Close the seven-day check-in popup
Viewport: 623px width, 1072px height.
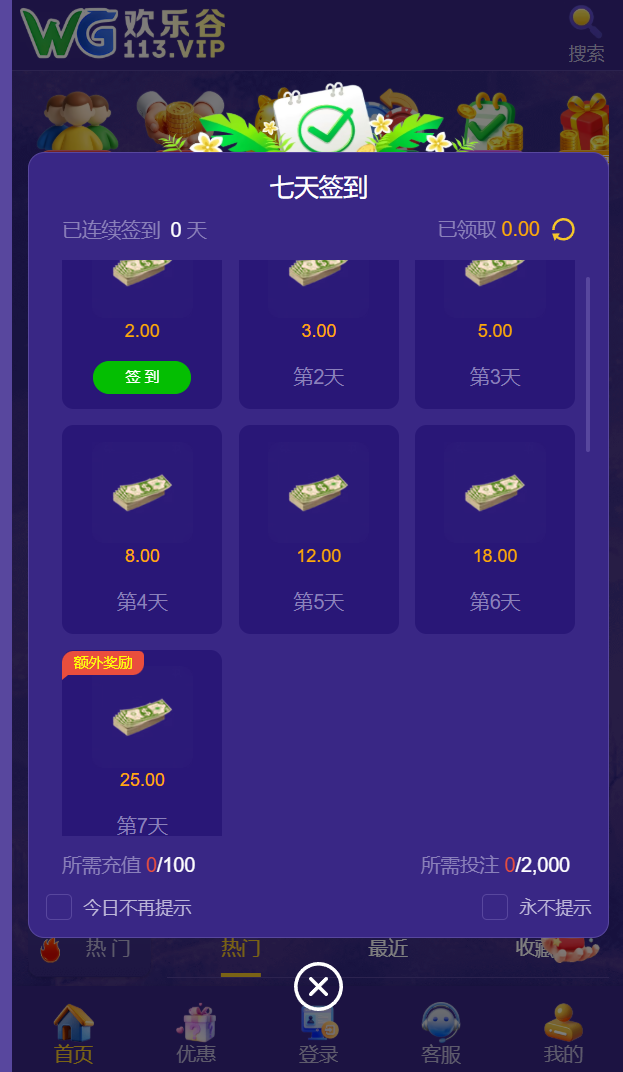pos(318,988)
